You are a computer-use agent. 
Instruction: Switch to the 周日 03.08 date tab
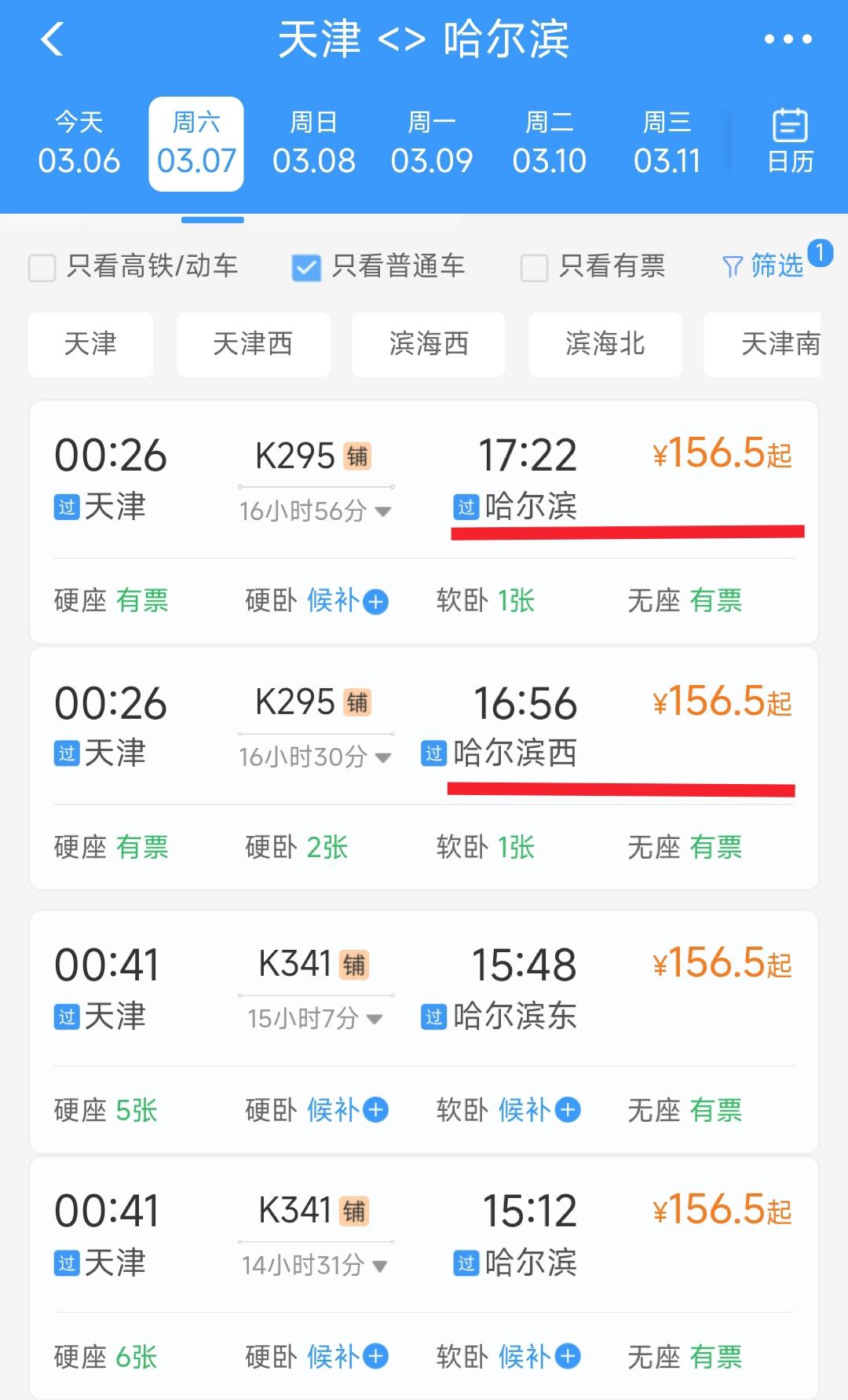click(x=314, y=142)
